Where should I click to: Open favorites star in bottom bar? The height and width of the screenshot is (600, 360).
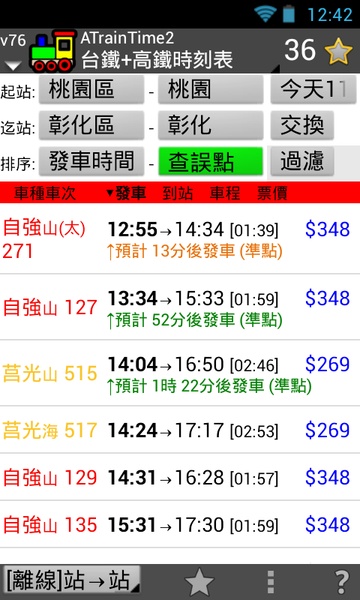point(199,582)
